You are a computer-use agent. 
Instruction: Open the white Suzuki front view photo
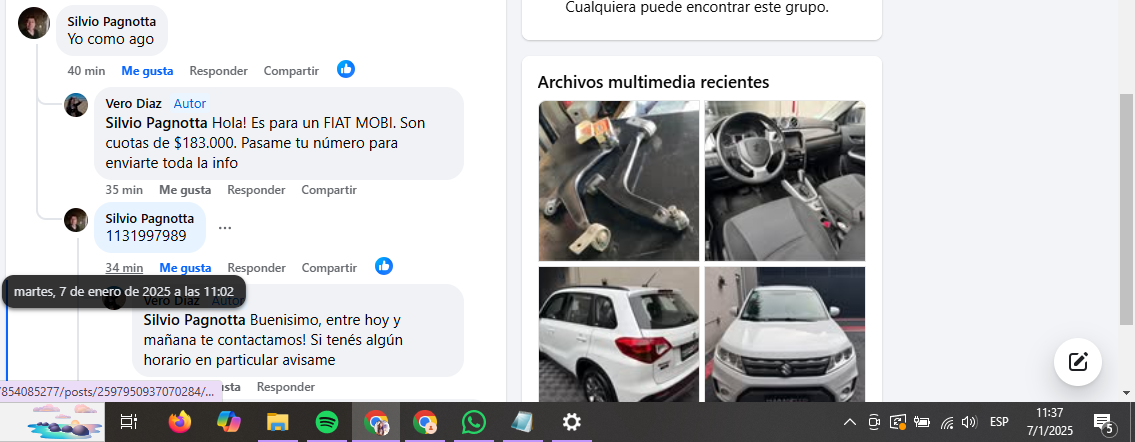coord(785,334)
